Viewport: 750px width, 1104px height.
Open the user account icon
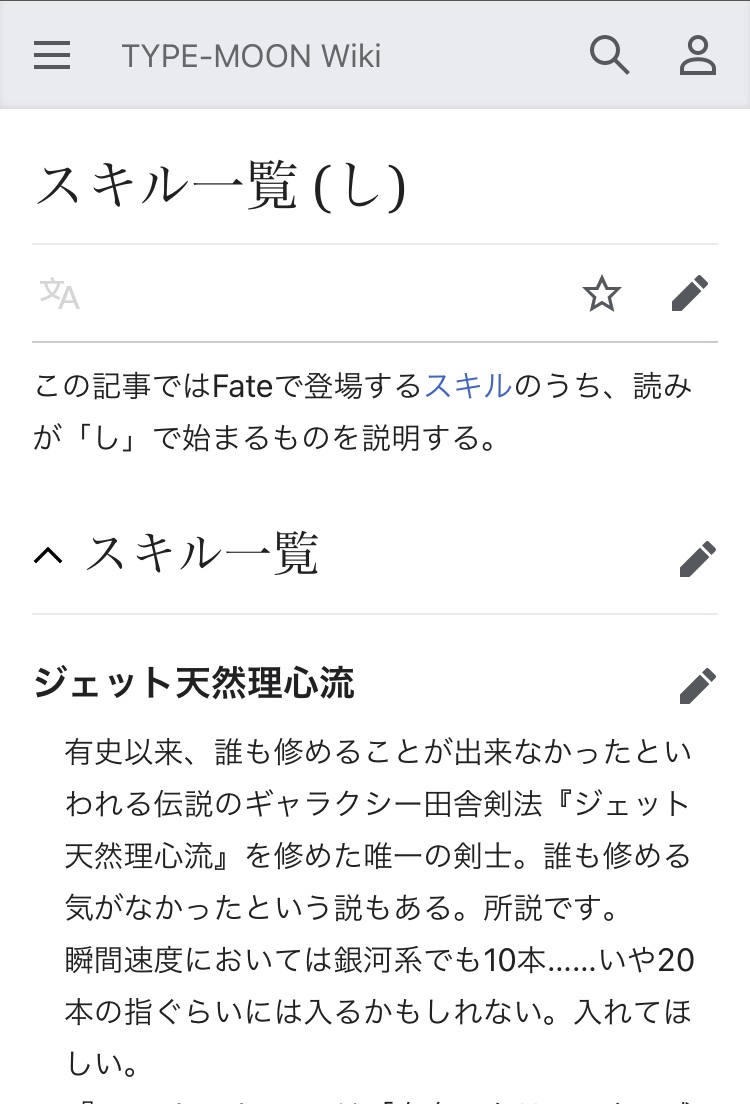click(x=698, y=55)
